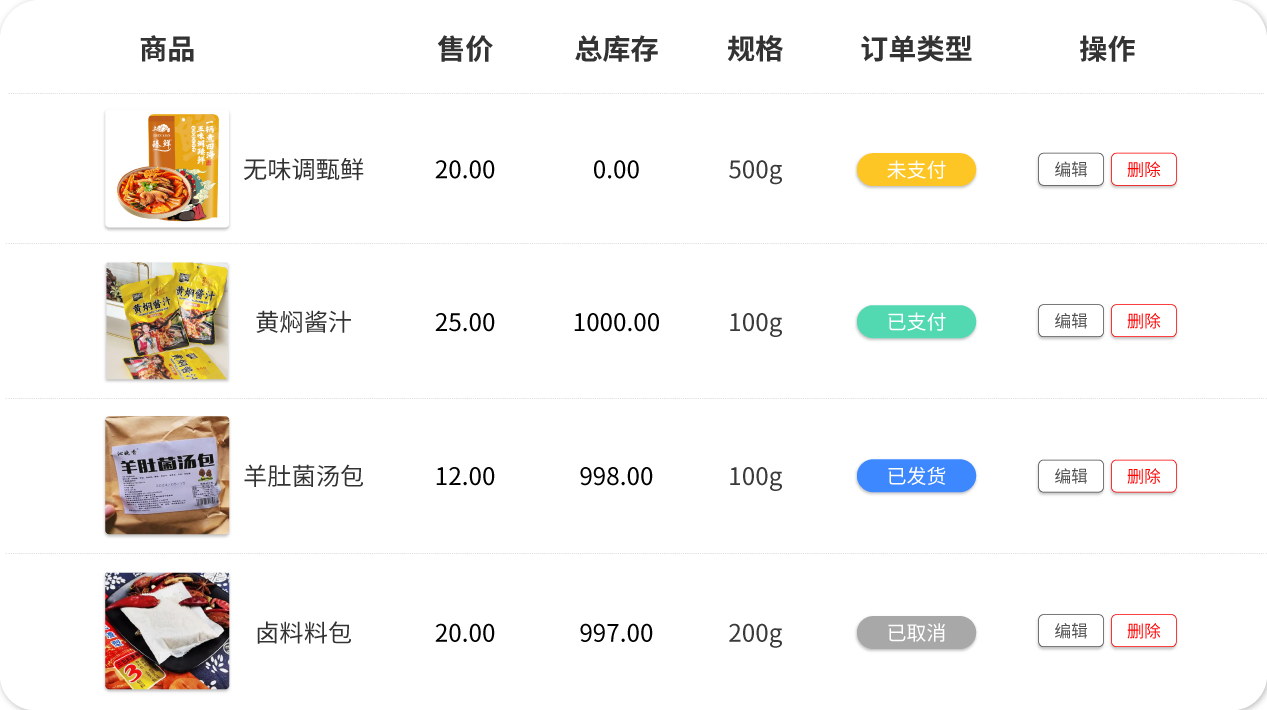This screenshot has height=710, width=1267.
Task: Delete the 黄焖酱汁 product
Action: [1143, 321]
